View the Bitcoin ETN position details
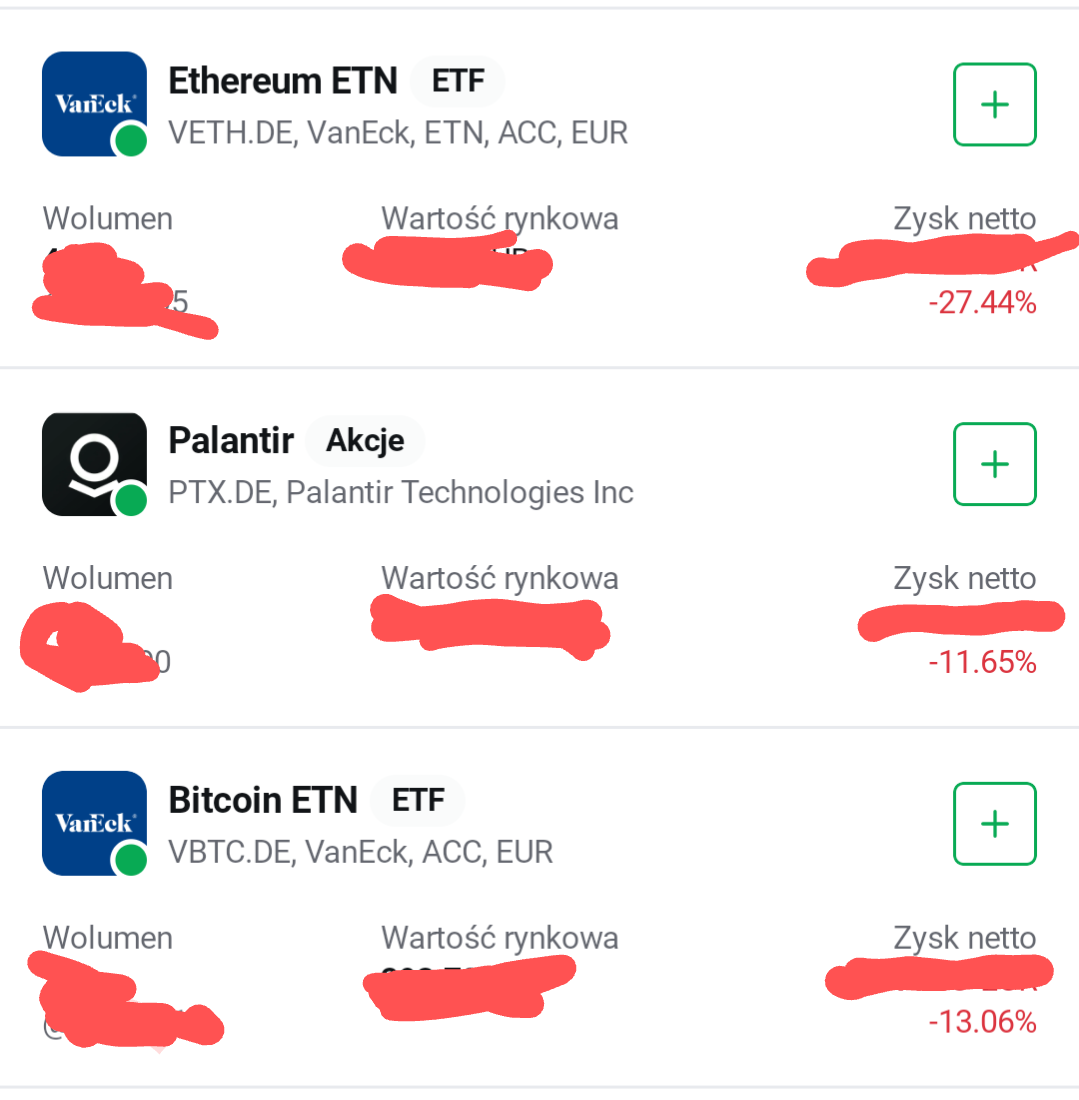The height and width of the screenshot is (1100, 1079). pos(263,801)
